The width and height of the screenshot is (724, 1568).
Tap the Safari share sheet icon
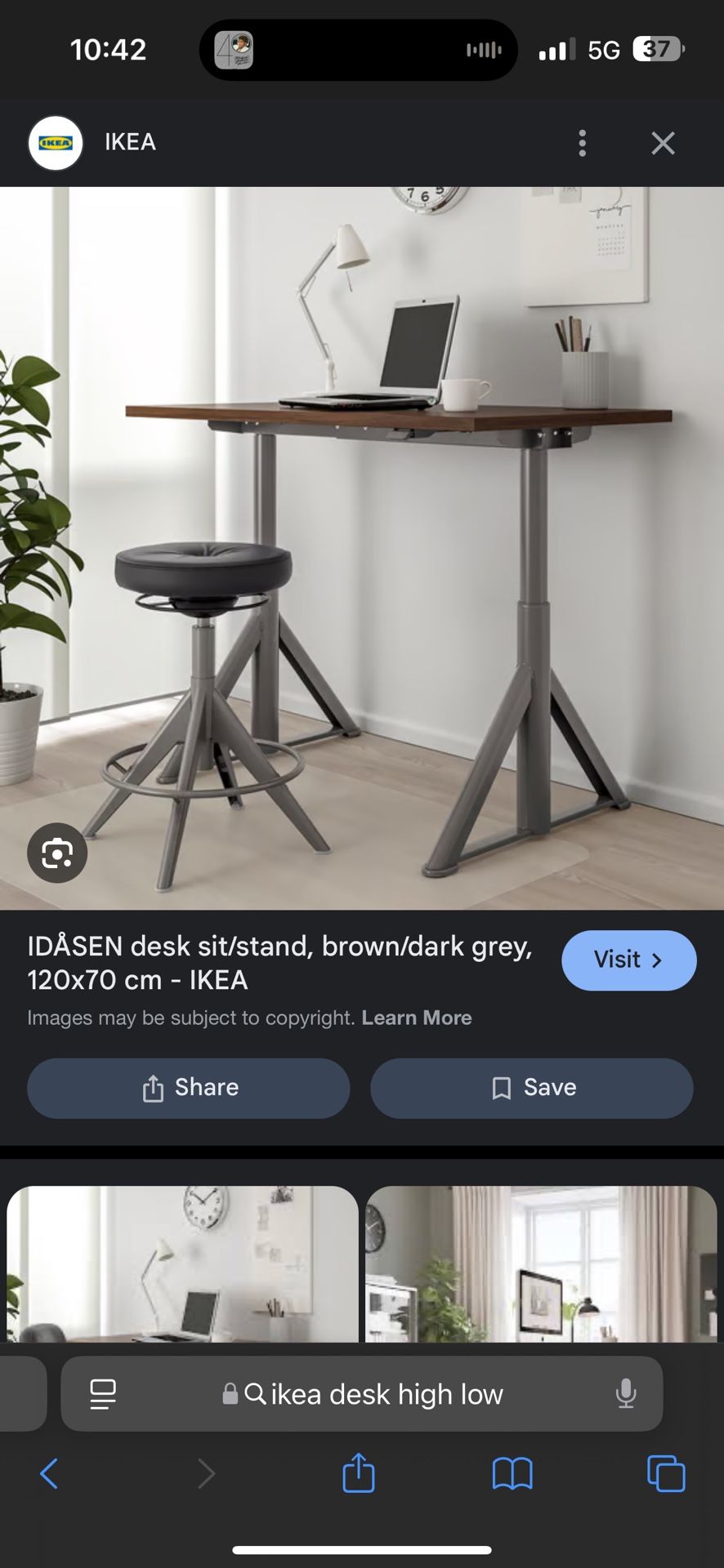(x=357, y=1472)
